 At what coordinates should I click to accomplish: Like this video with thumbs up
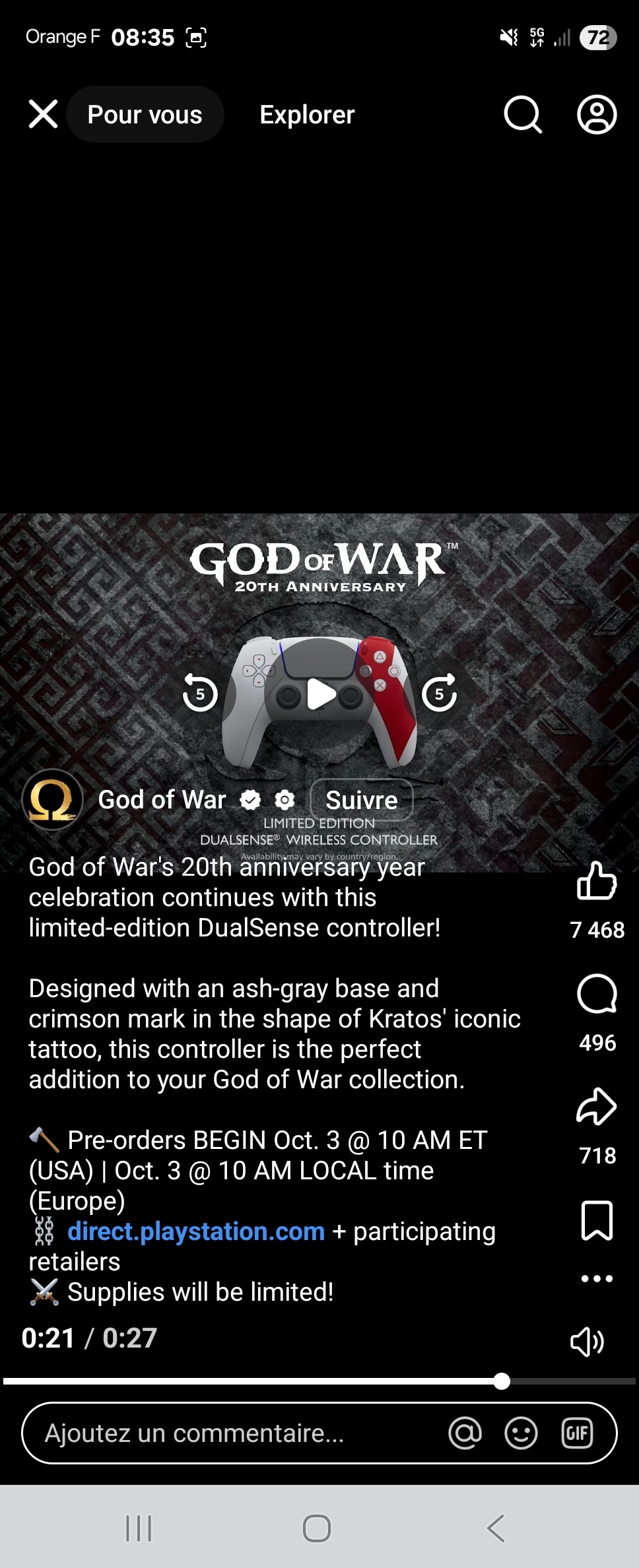(x=597, y=881)
